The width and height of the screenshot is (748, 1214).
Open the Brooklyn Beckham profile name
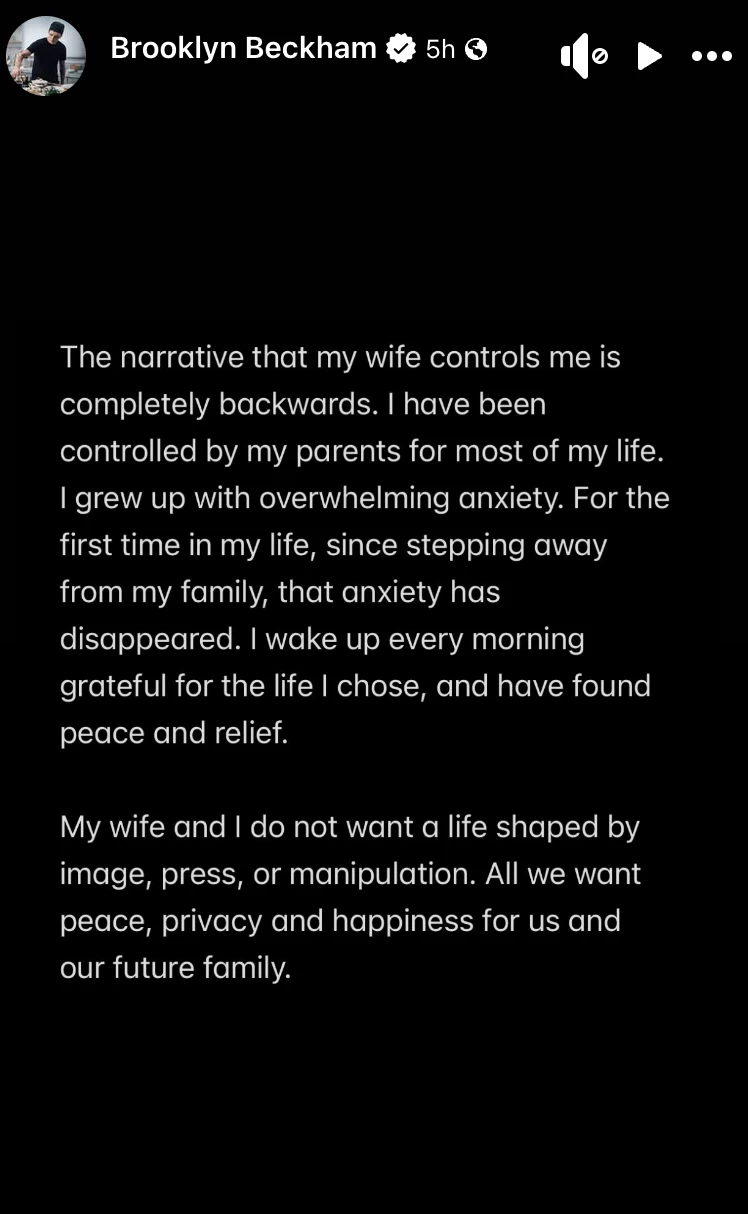[243, 48]
